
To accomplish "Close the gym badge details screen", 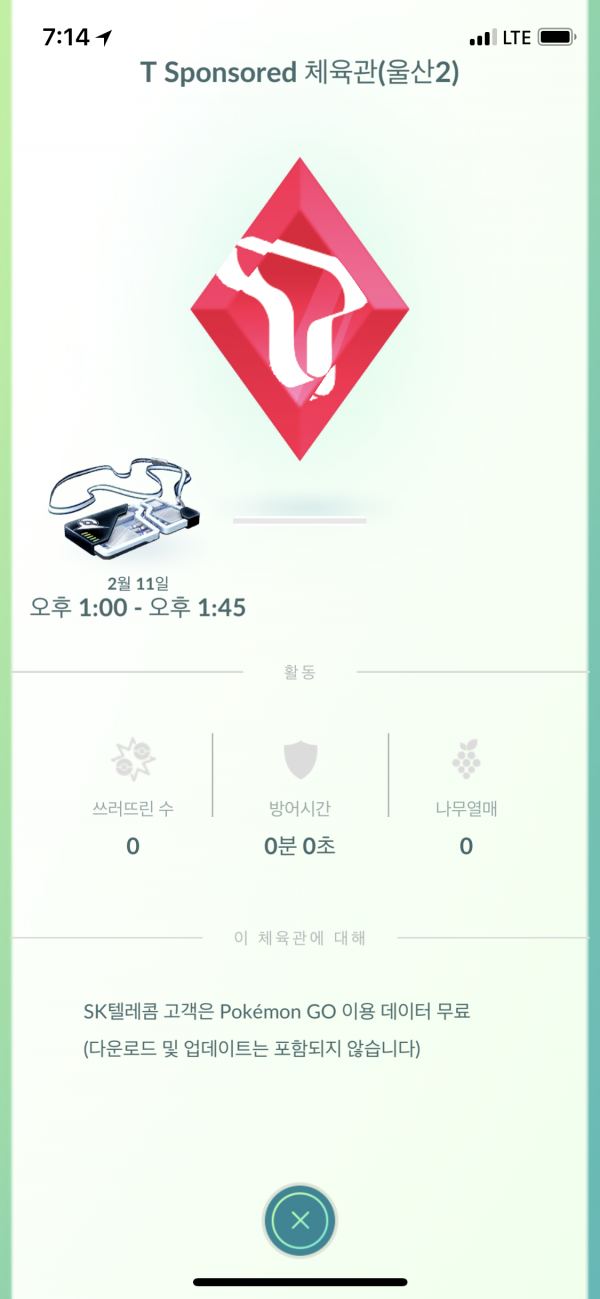I will pyautogui.click(x=299, y=1219).
